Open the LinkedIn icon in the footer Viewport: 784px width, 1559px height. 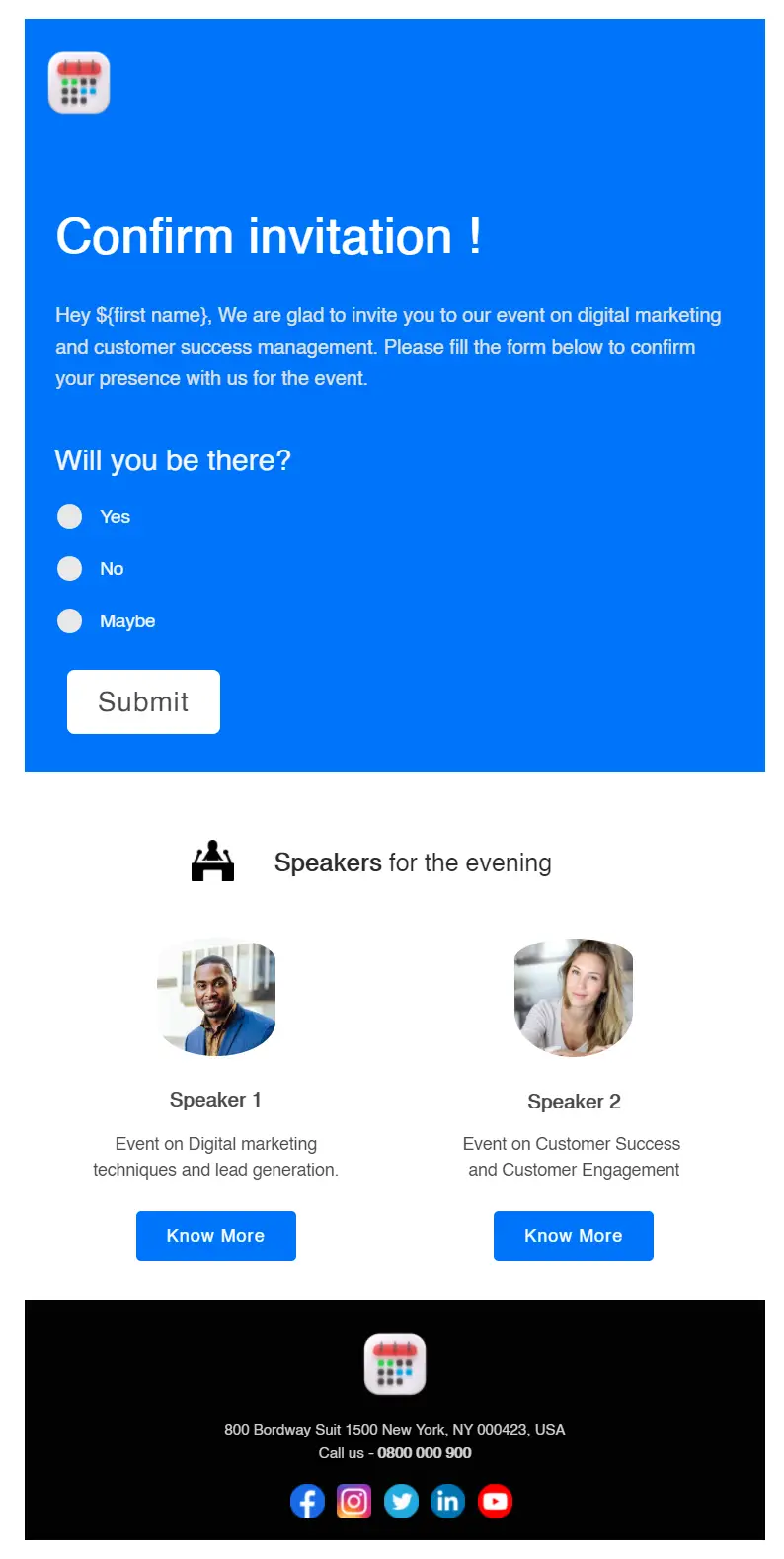pyautogui.click(x=447, y=1502)
